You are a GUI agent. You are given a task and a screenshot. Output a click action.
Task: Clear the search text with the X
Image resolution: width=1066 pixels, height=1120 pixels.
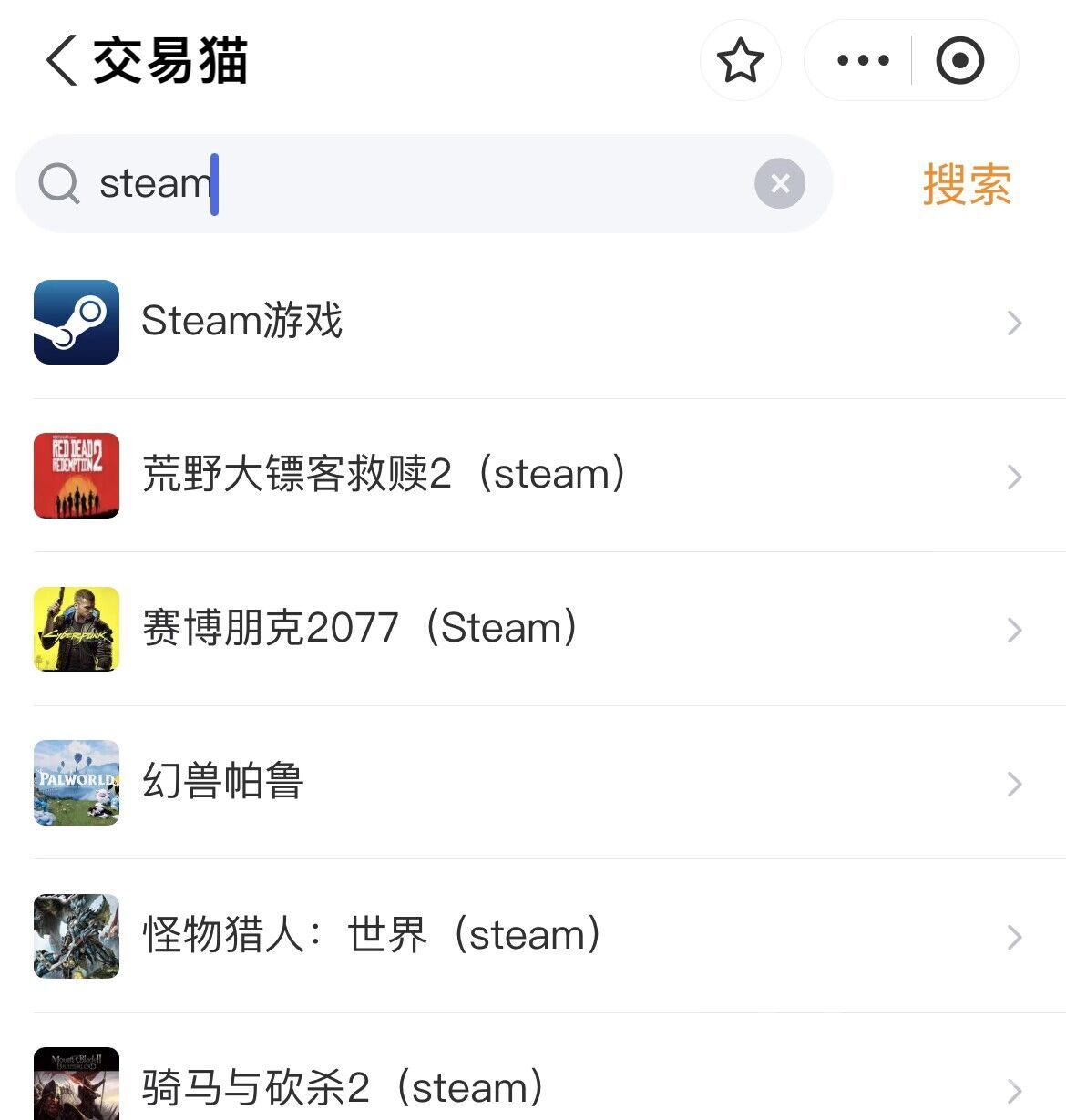[x=780, y=184]
